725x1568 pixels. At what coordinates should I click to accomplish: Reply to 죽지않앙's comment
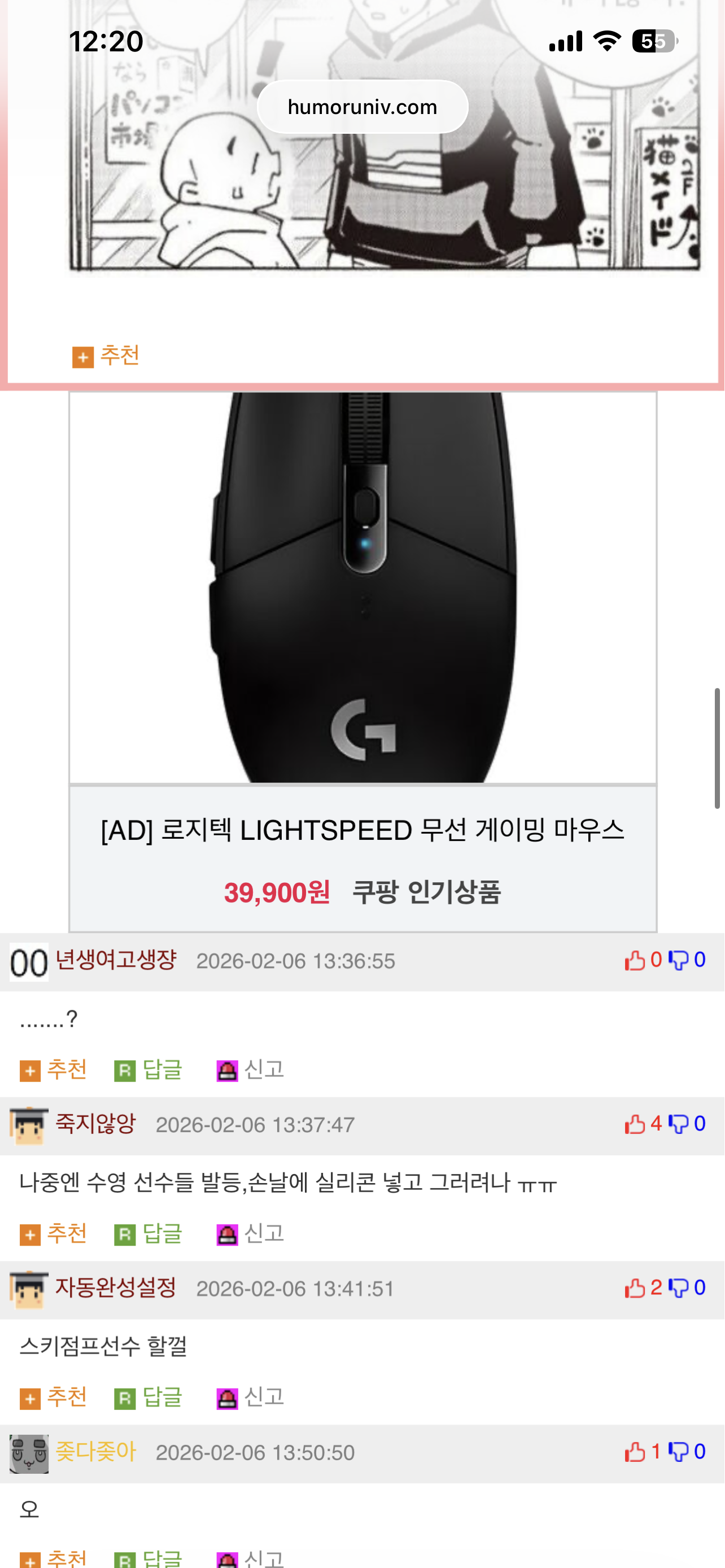point(149,1234)
